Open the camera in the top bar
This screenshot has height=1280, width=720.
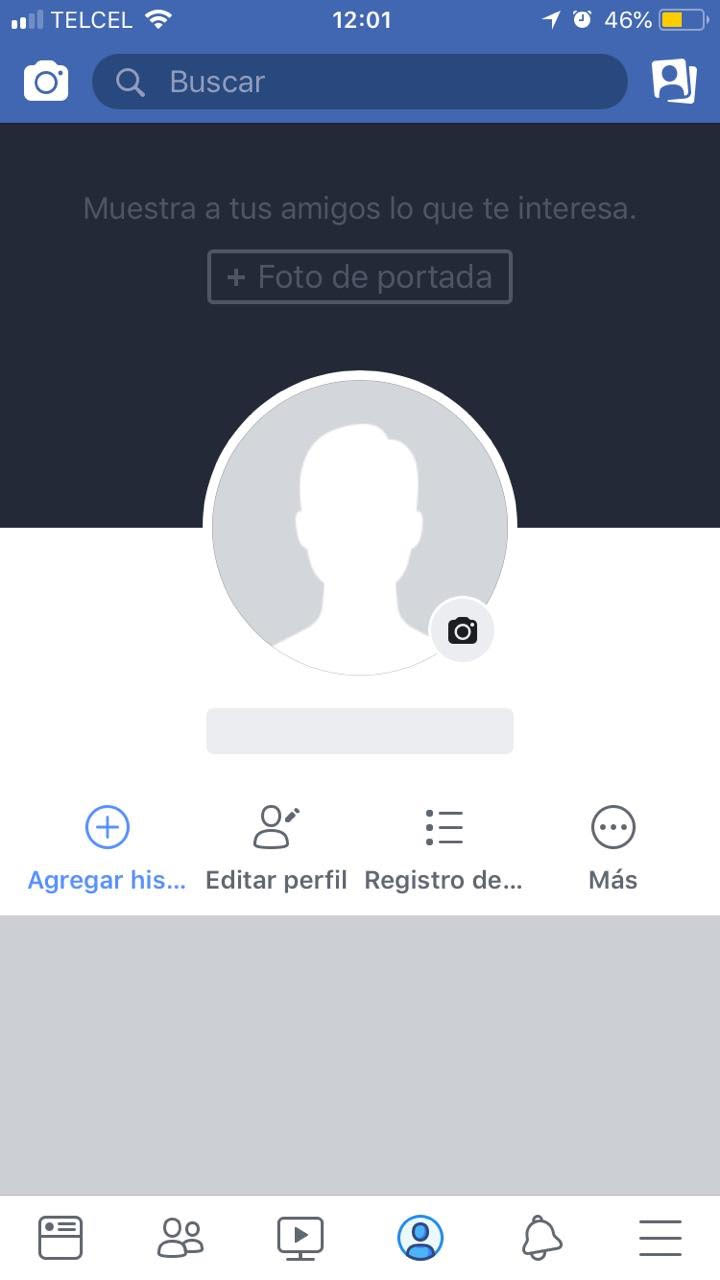(x=47, y=81)
